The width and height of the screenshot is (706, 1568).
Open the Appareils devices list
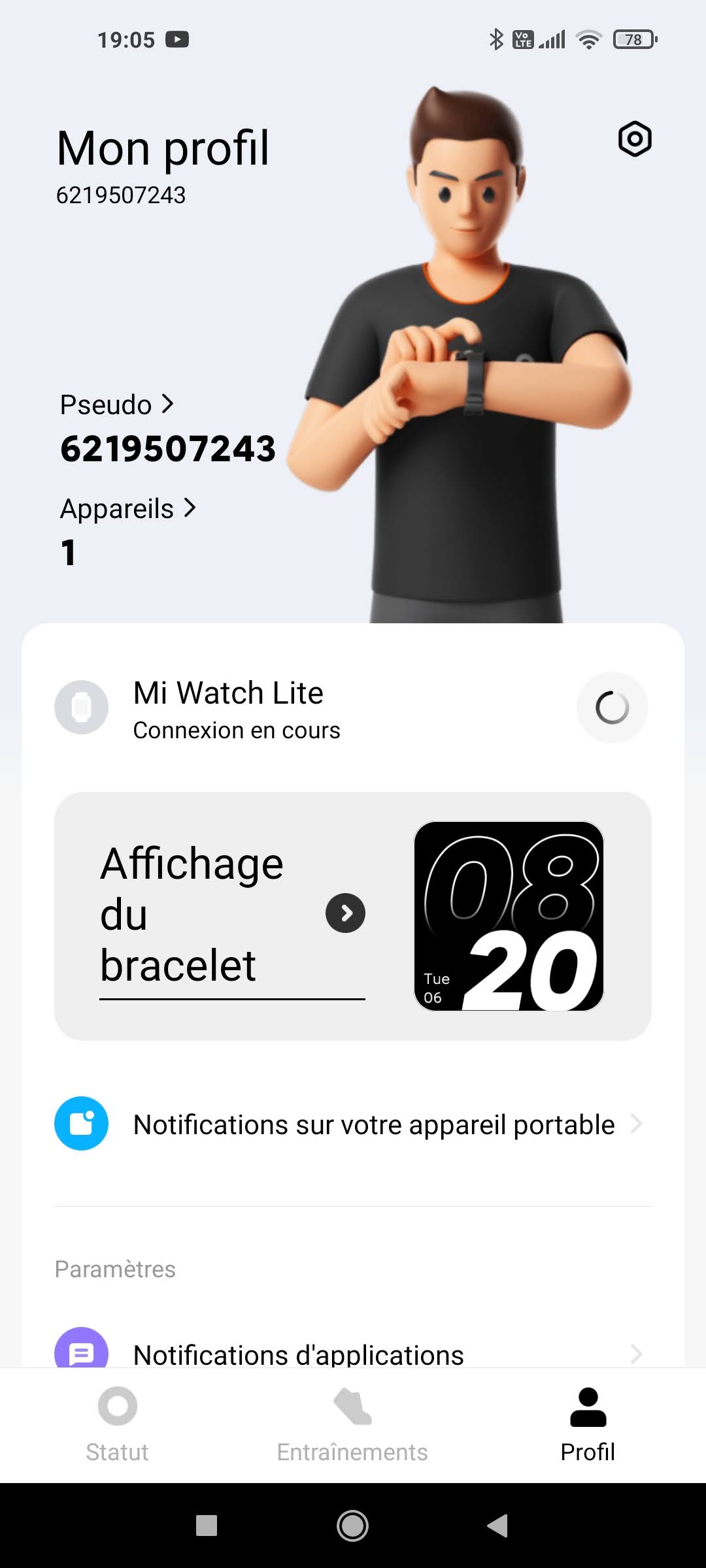click(x=127, y=508)
